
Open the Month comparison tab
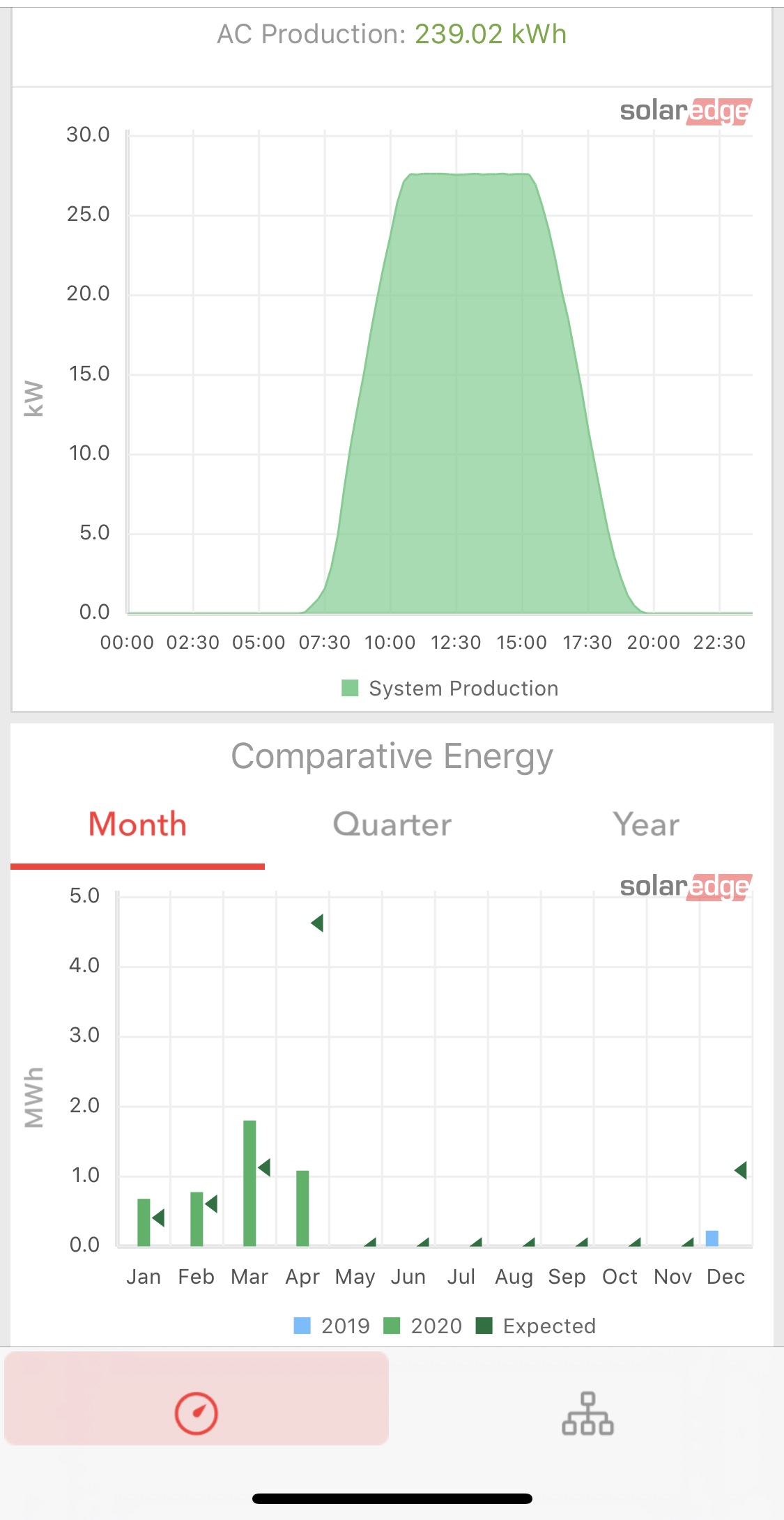click(x=137, y=824)
